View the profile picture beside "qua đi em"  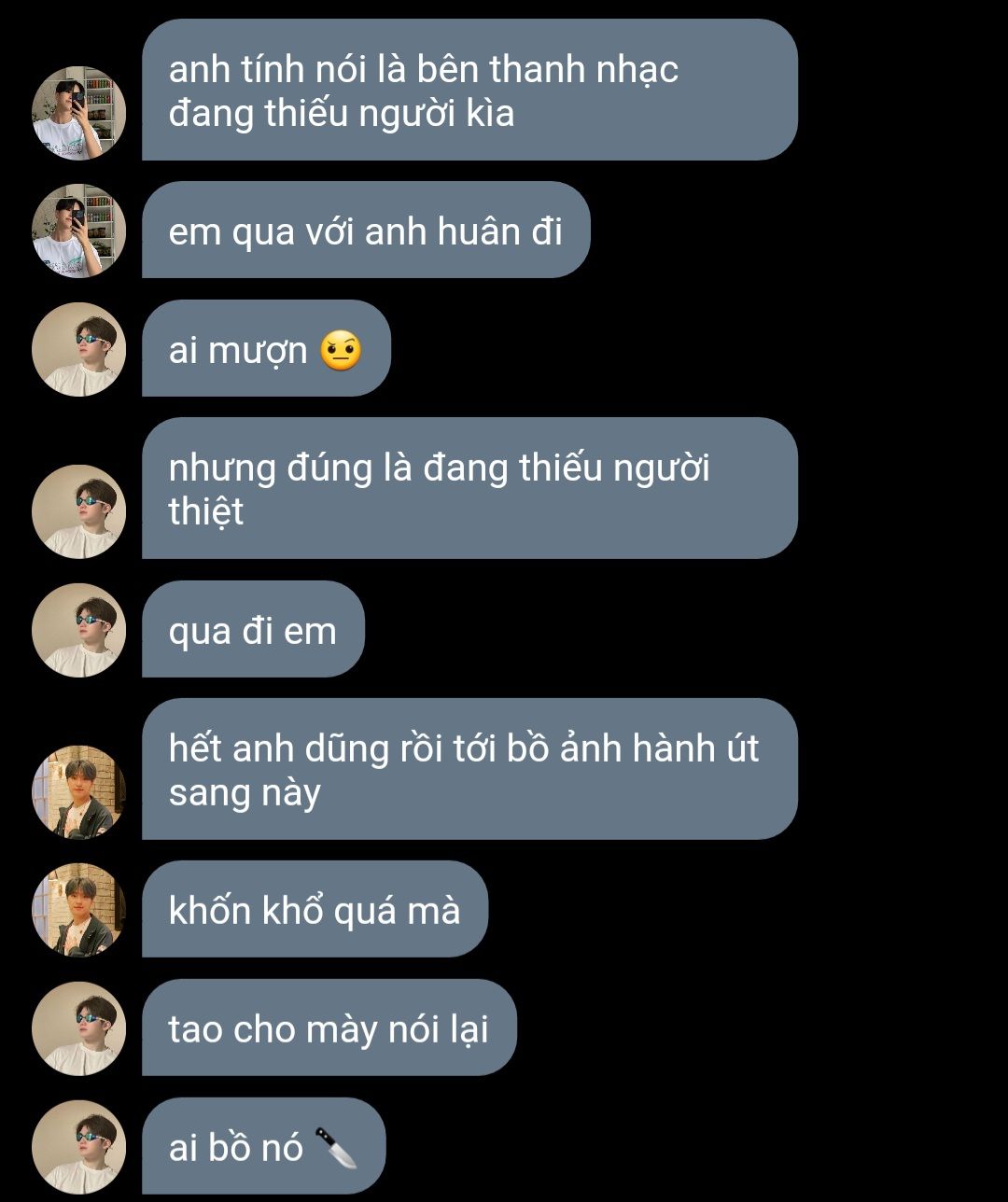[79, 630]
